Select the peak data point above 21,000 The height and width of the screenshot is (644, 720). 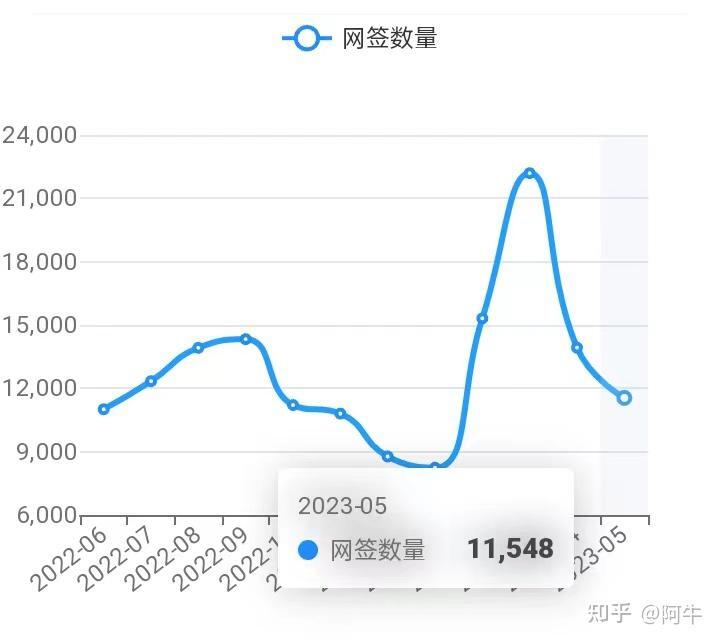530,174
